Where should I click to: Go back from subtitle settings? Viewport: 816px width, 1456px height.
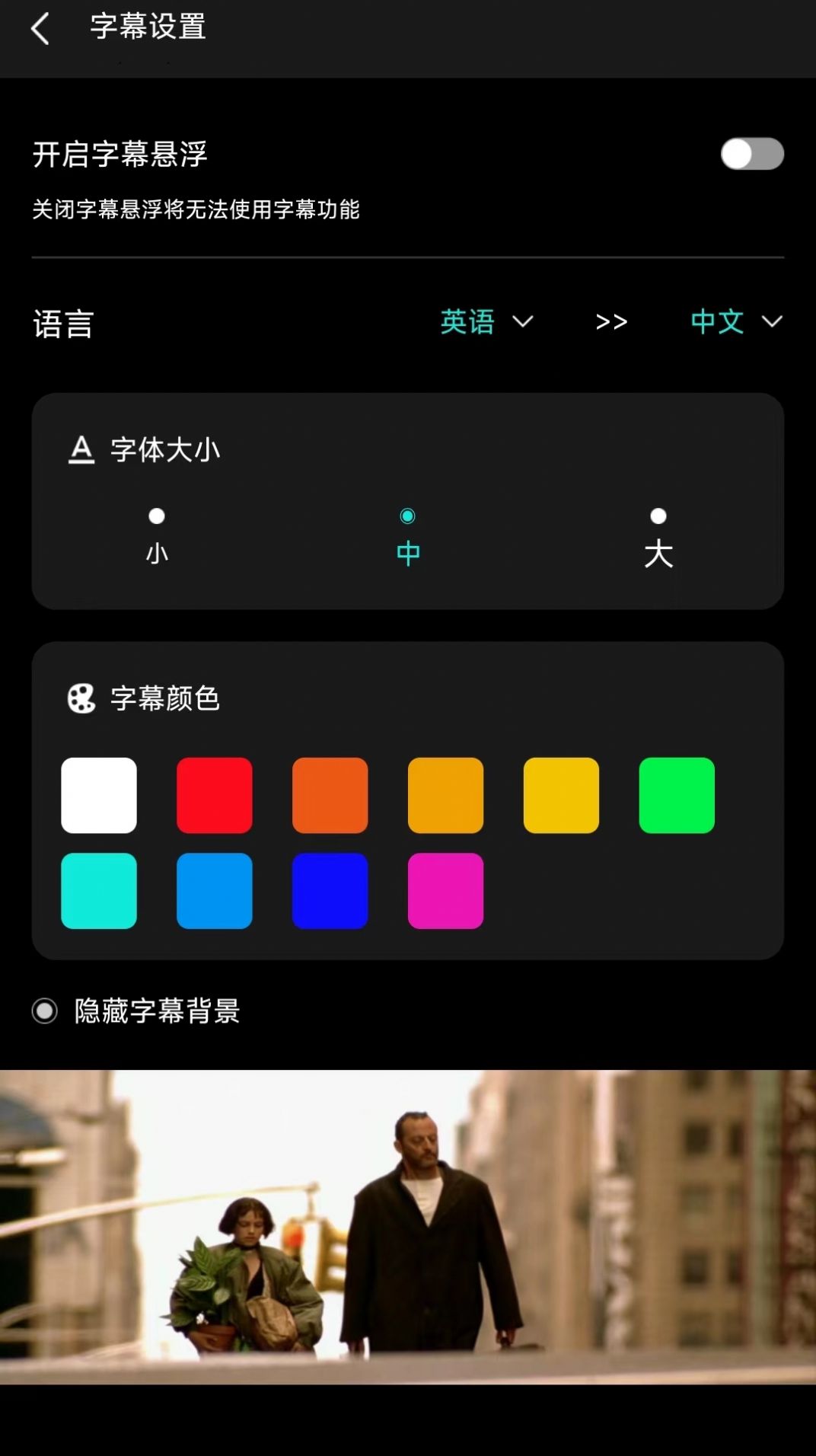(x=40, y=29)
